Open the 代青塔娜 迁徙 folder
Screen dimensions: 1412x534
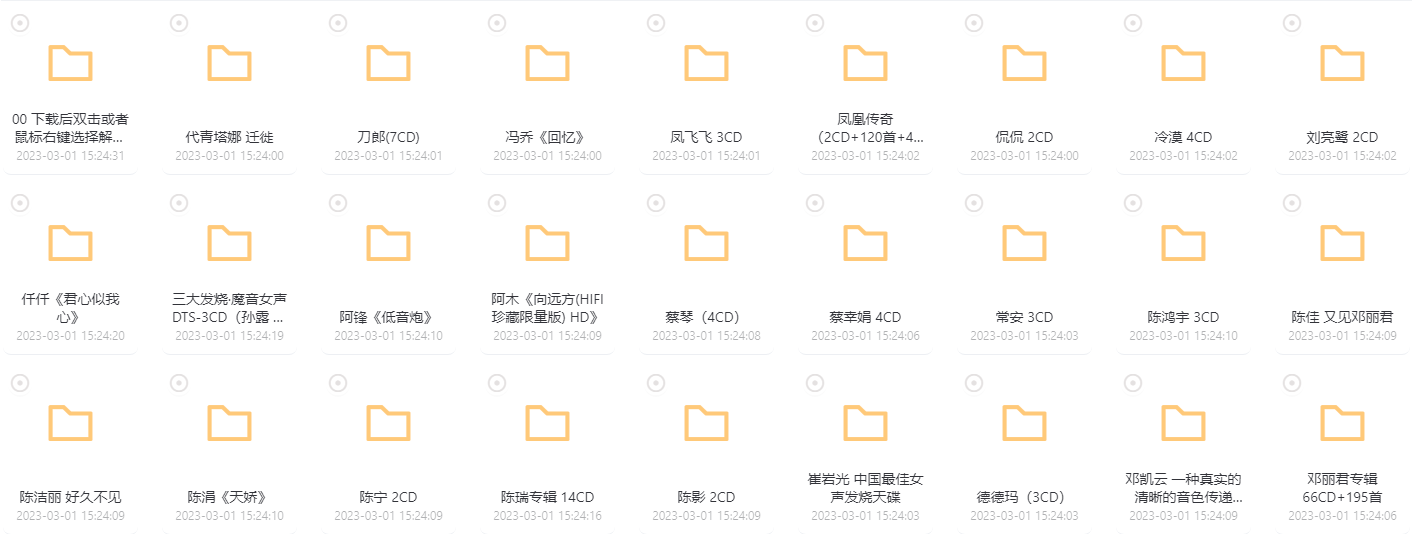pyautogui.click(x=229, y=64)
